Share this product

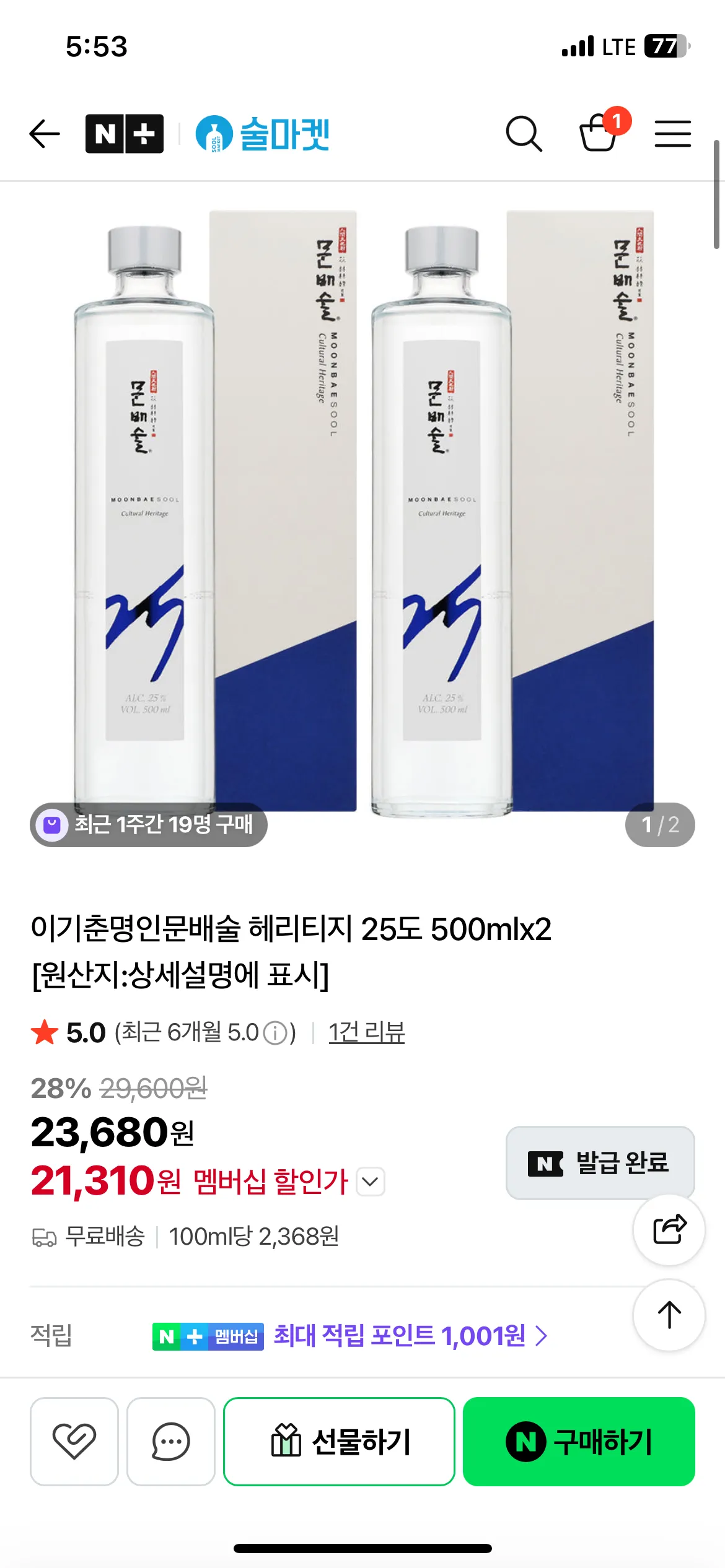pyautogui.click(x=669, y=1229)
